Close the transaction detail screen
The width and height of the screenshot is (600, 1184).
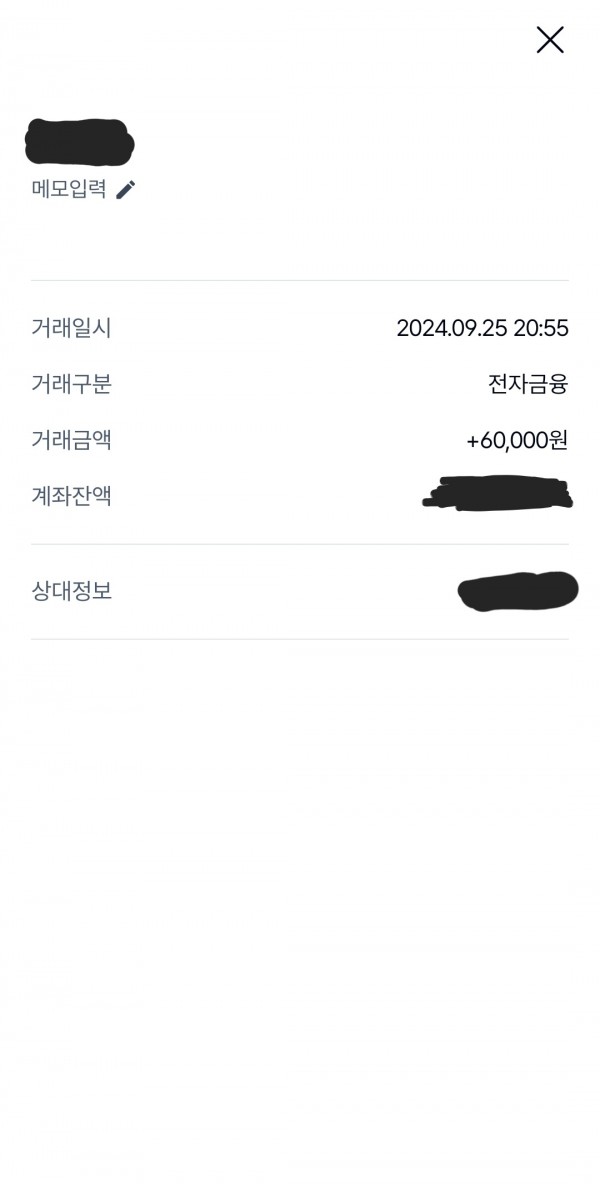(x=549, y=40)
